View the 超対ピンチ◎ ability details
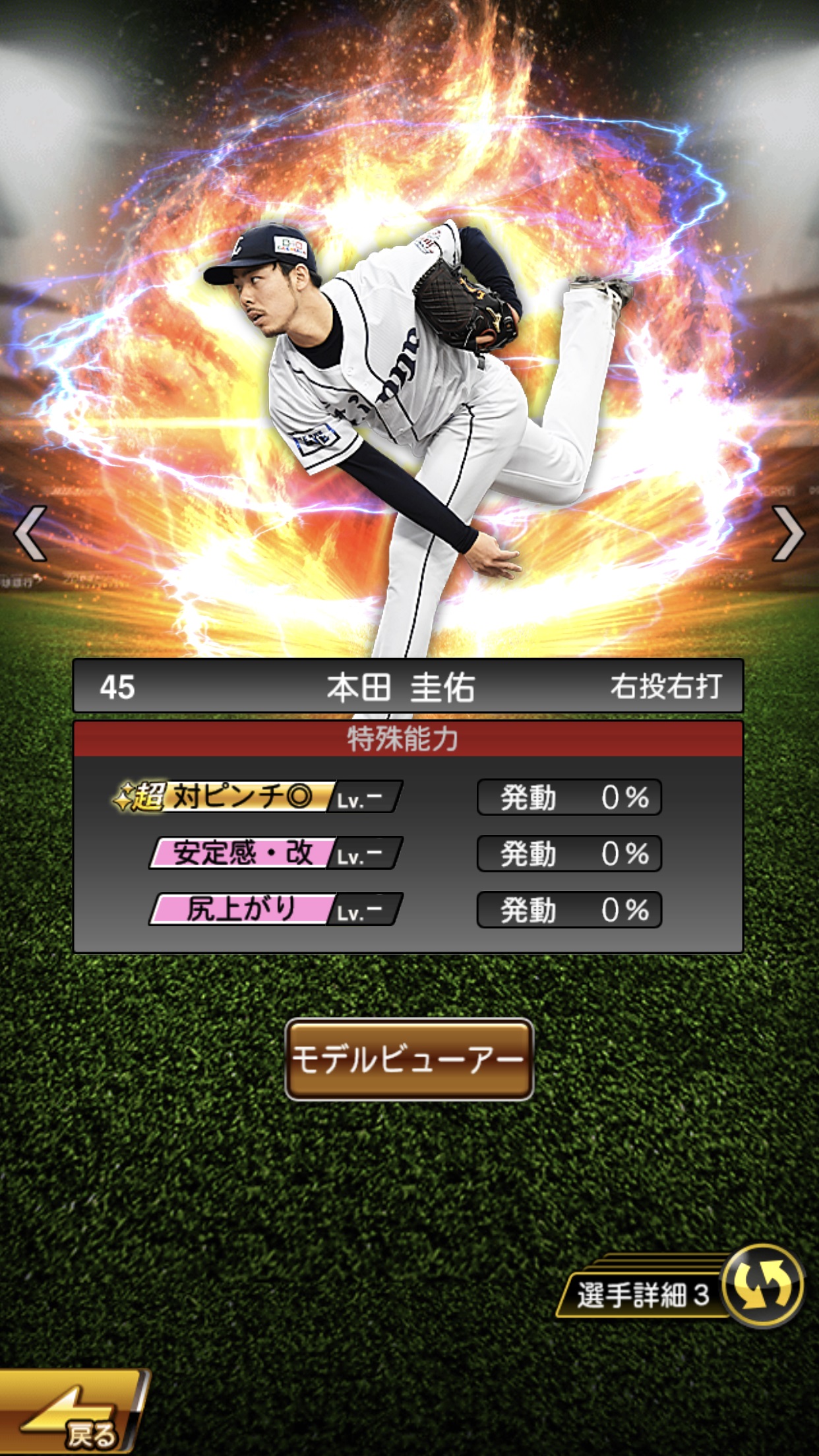819x1456 pixels. pyautogui.click(x=257, y=797)
